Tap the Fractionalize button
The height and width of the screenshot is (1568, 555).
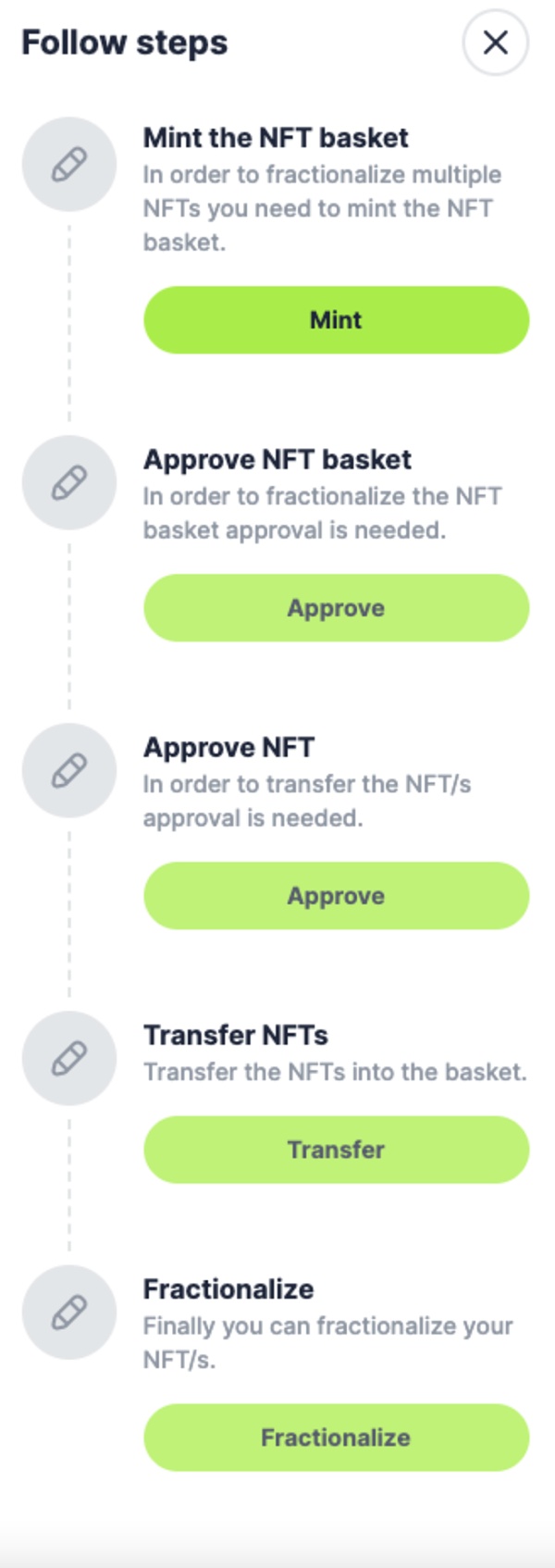pos(336,1437)
